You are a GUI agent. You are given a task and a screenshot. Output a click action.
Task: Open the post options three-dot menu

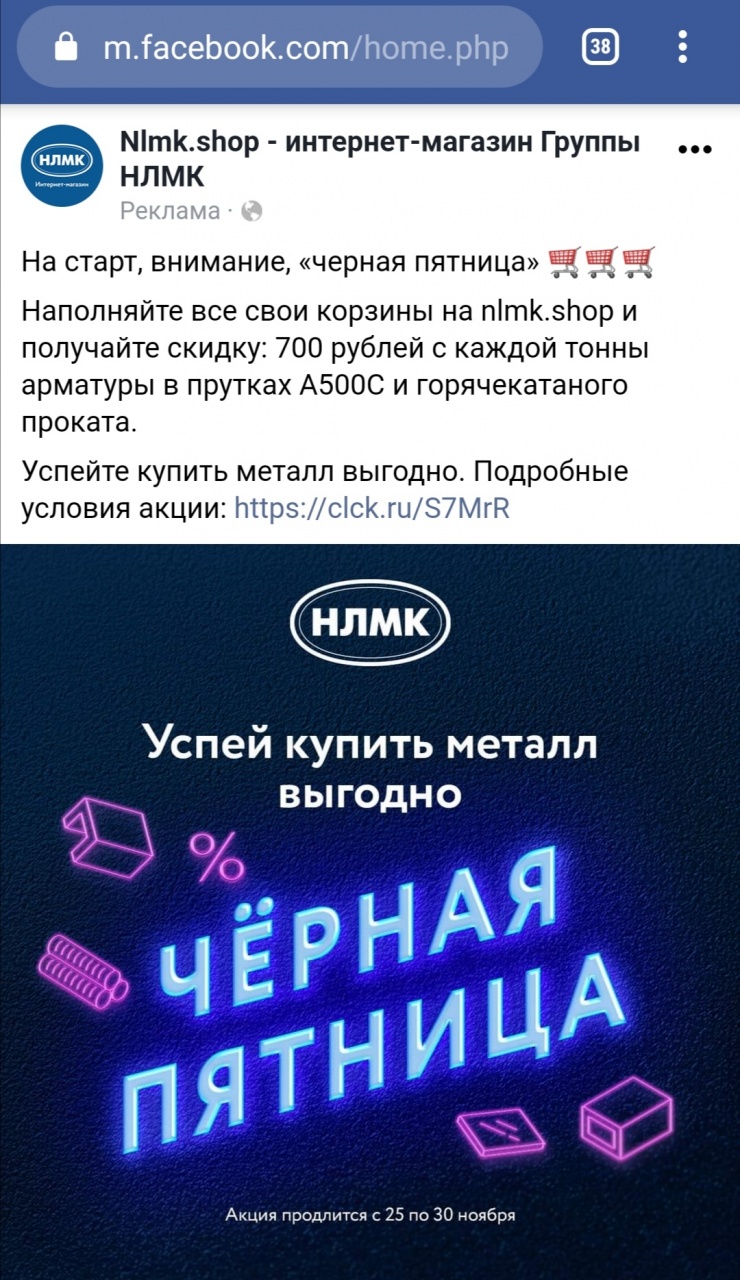pyautogui.click(x=694, y=150)
